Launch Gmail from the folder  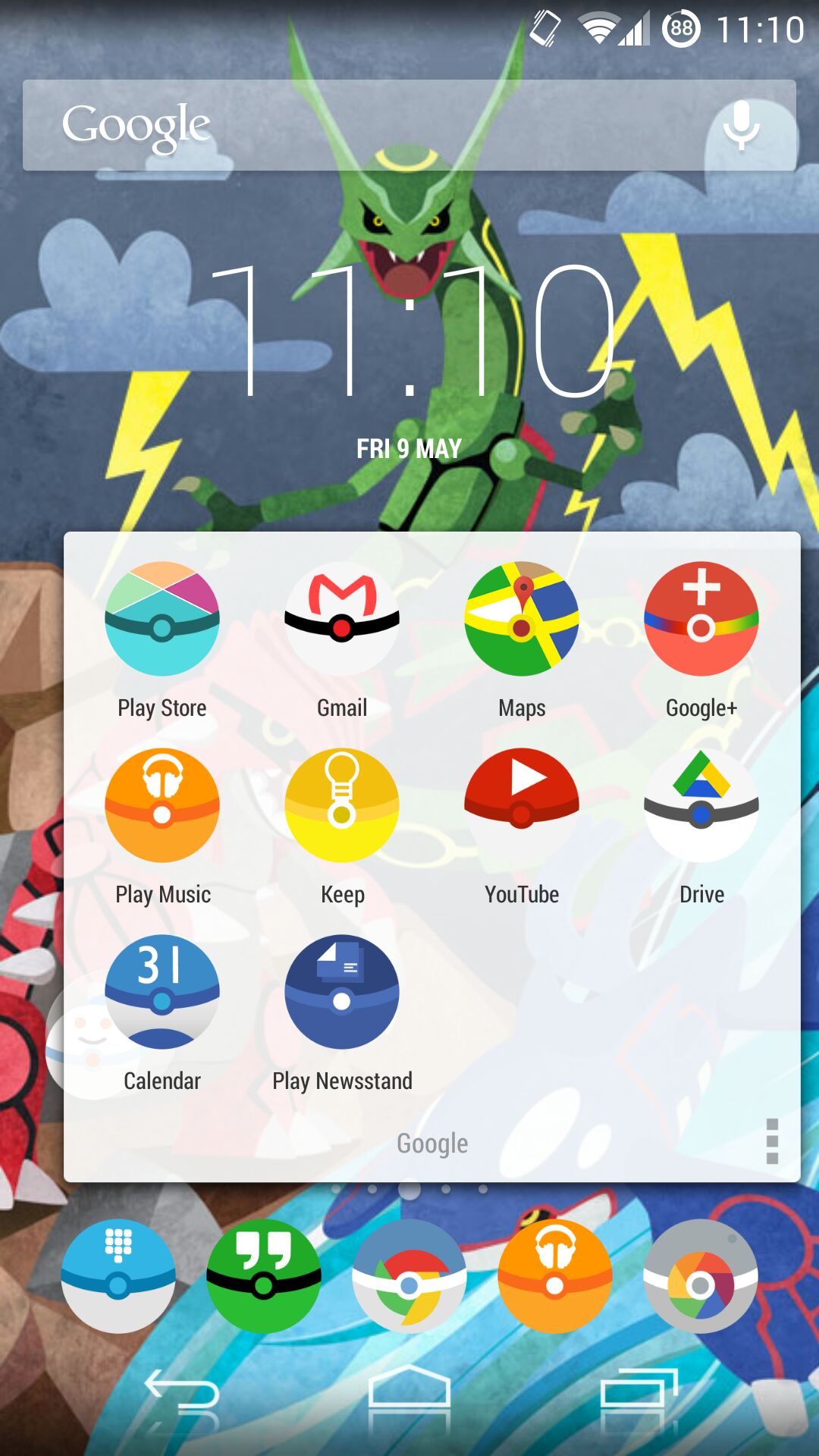pyautogui.click(x=342, y=620)
